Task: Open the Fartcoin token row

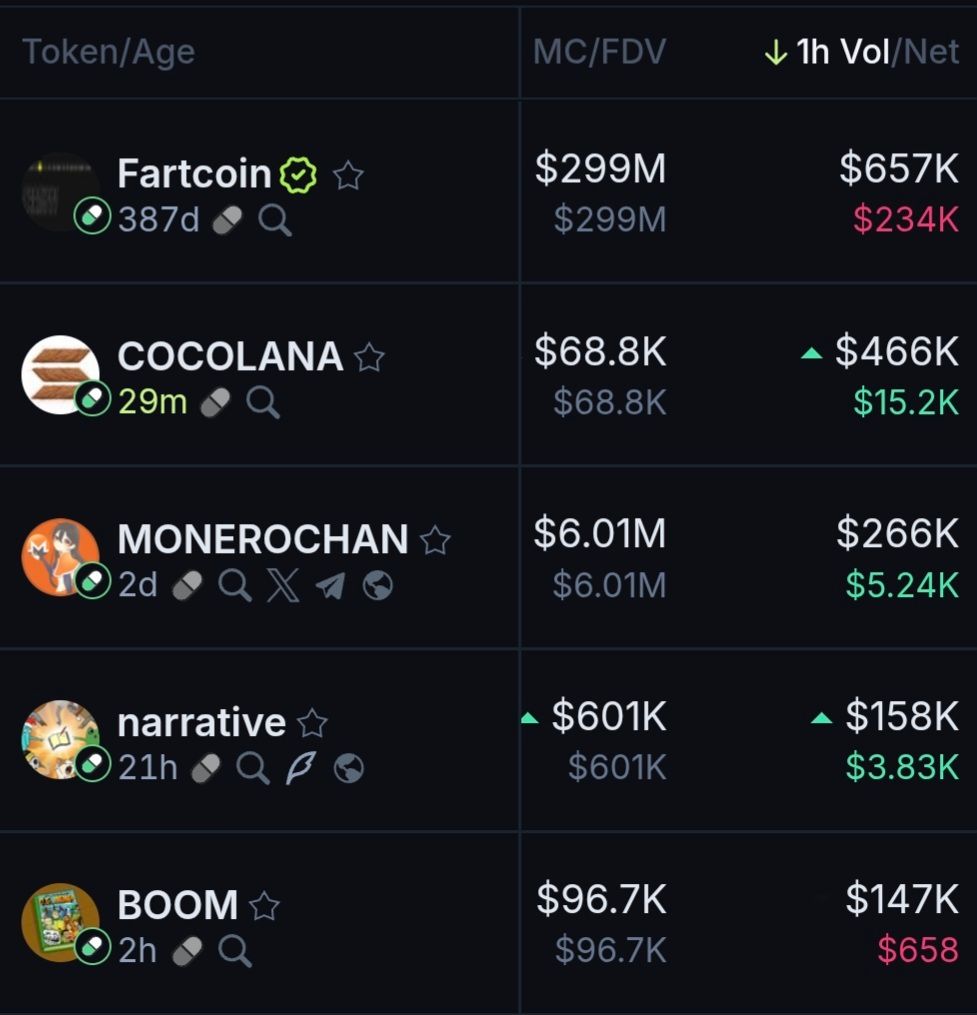Action: [x=194, y=174]
